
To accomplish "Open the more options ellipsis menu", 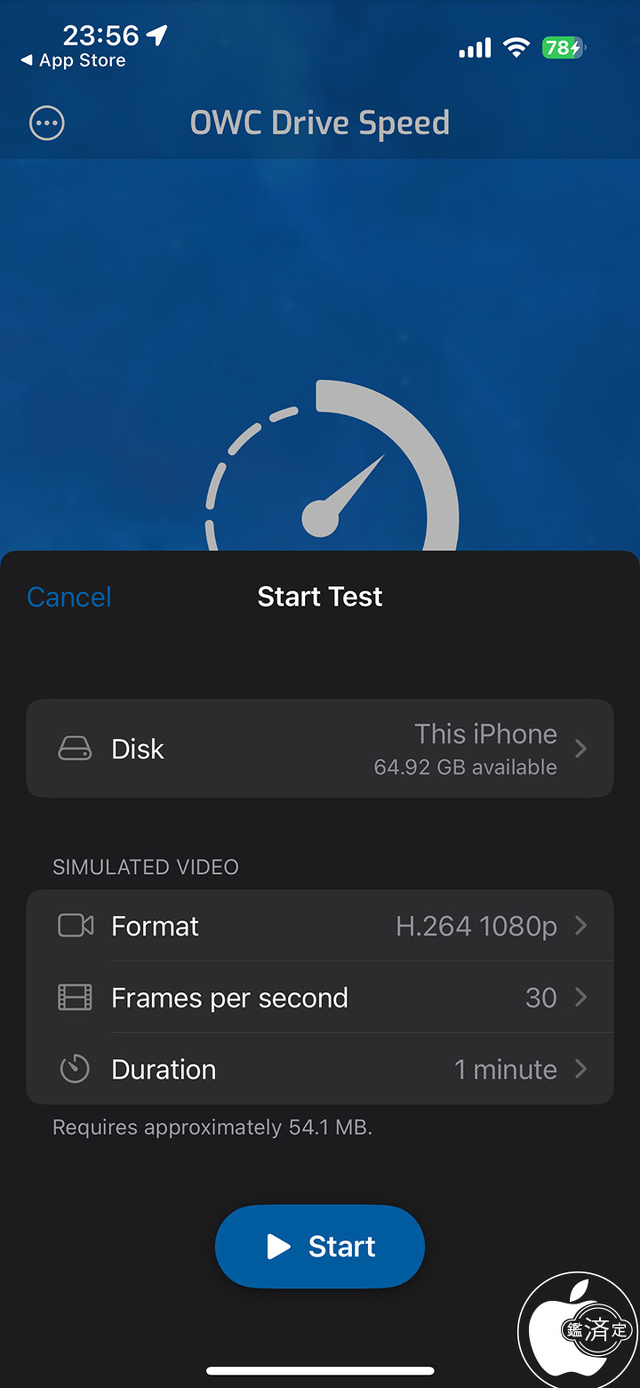I will (47, 124).
